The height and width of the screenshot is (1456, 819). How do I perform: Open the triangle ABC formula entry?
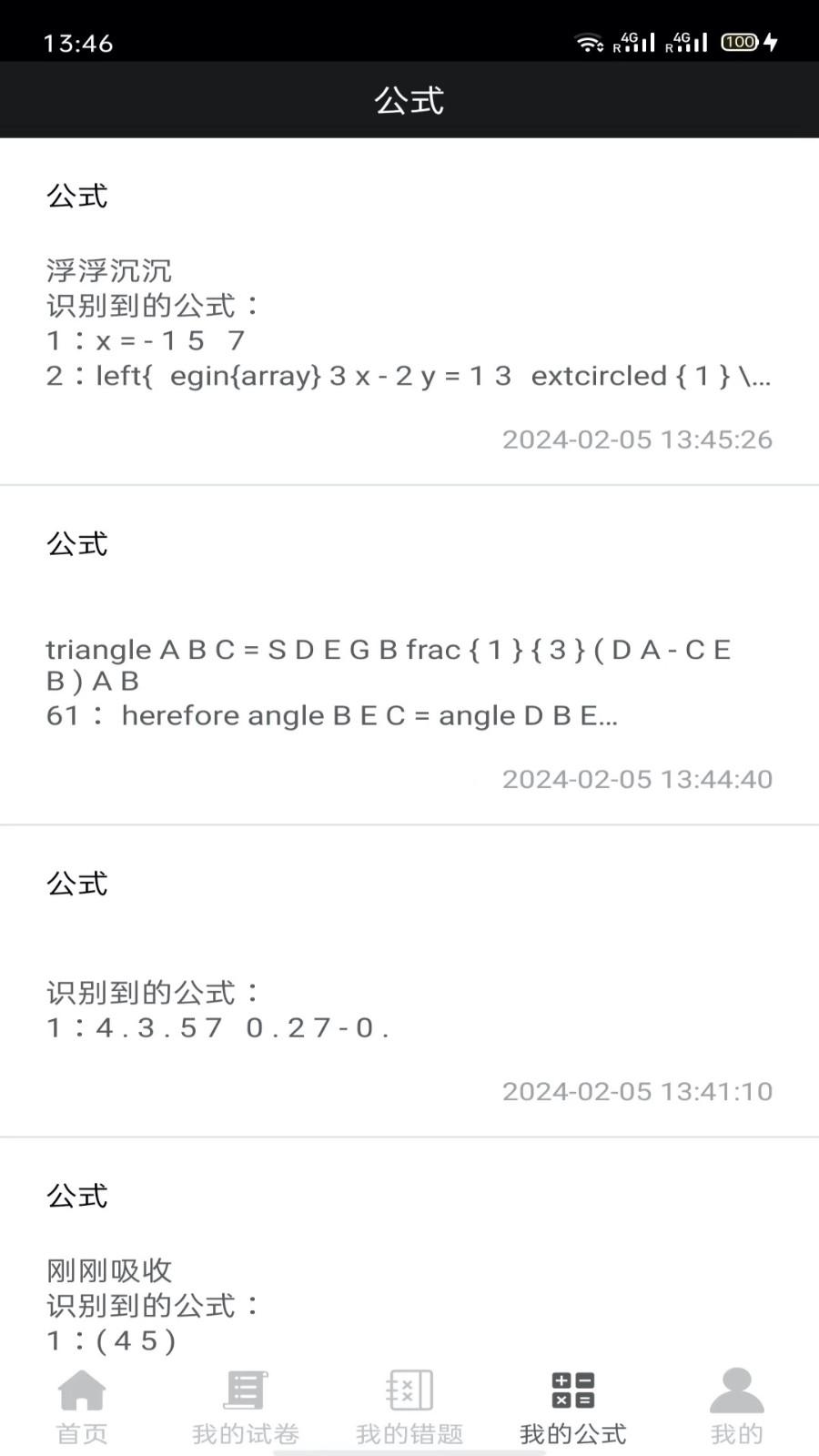pyautogui.click(x=391, y=650)
